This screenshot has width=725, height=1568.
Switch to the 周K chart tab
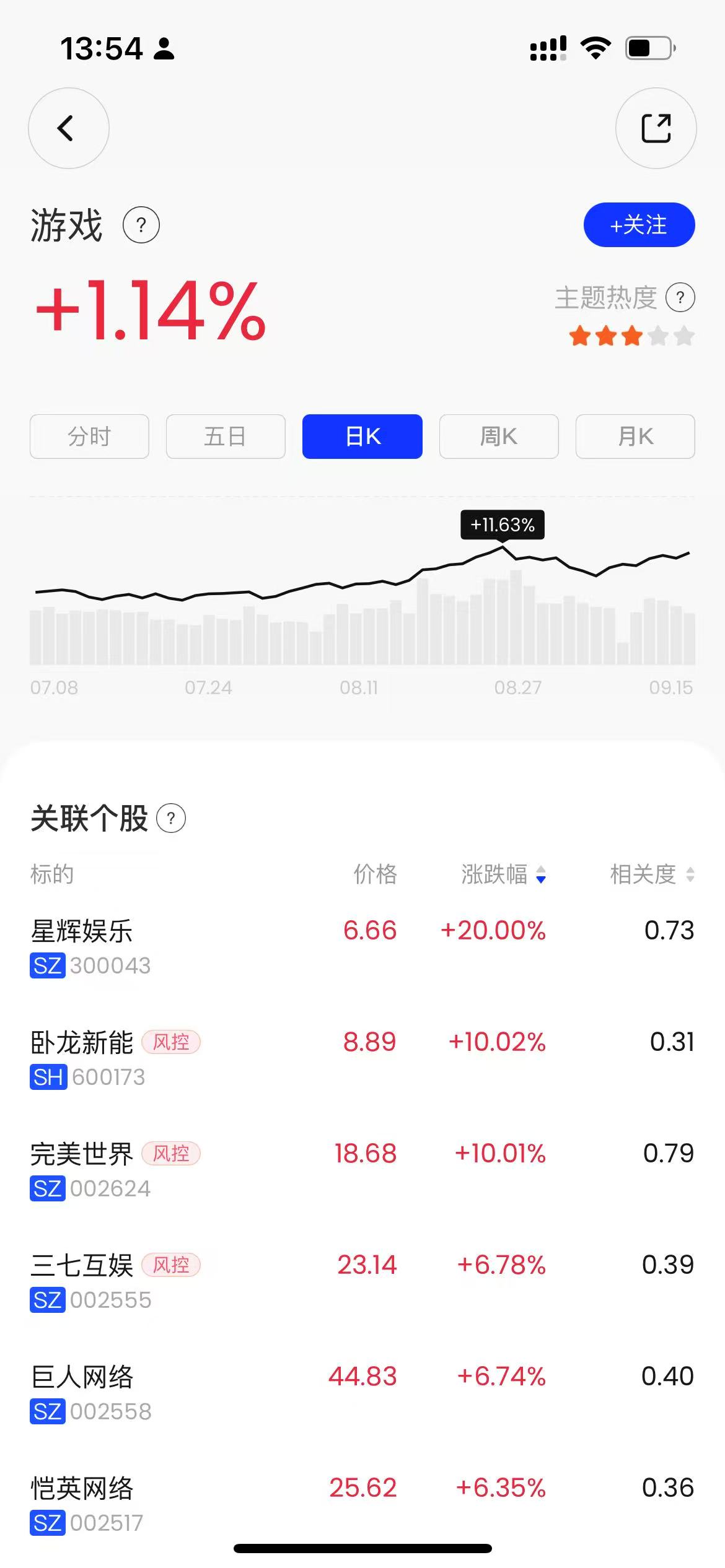click(x=499, y=437)
